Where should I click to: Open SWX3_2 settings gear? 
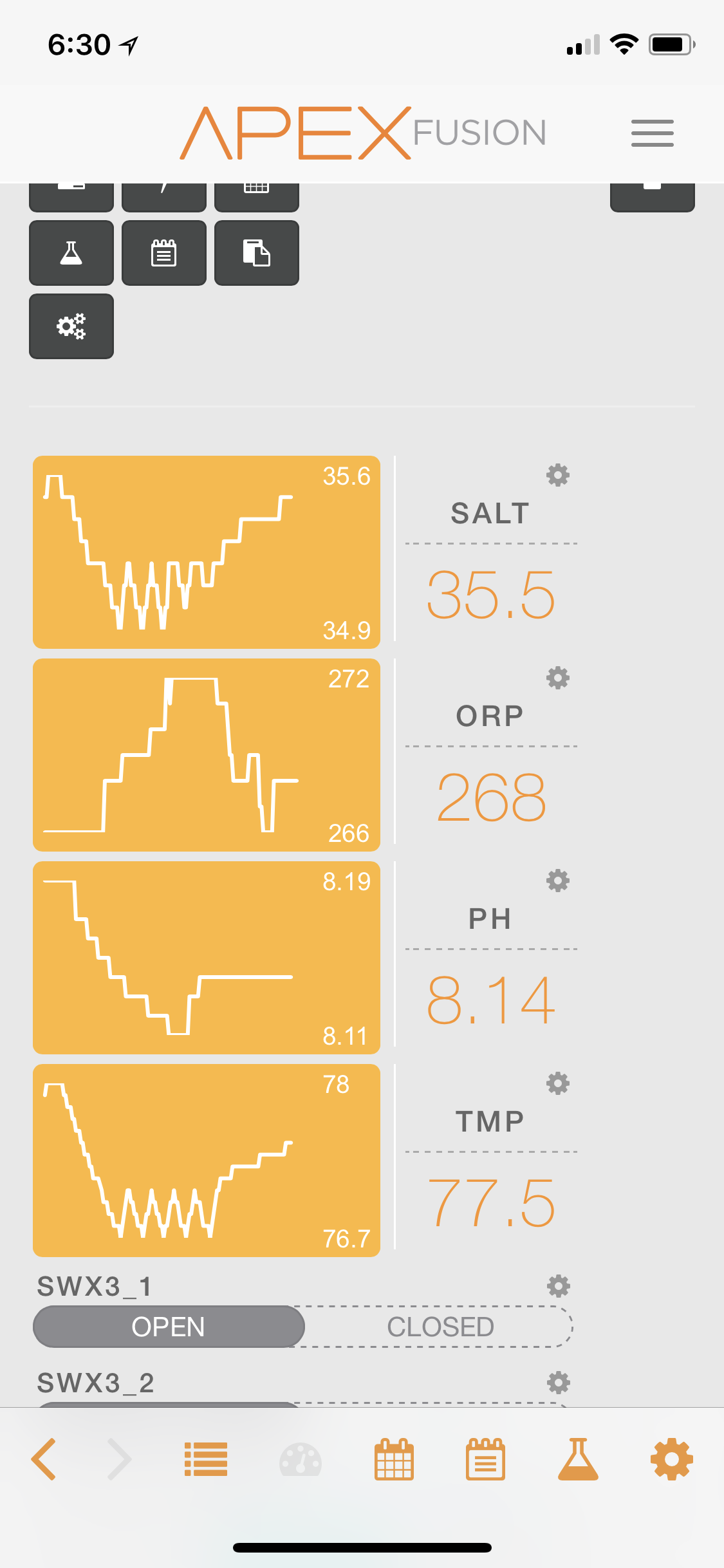click(558, 1382)
